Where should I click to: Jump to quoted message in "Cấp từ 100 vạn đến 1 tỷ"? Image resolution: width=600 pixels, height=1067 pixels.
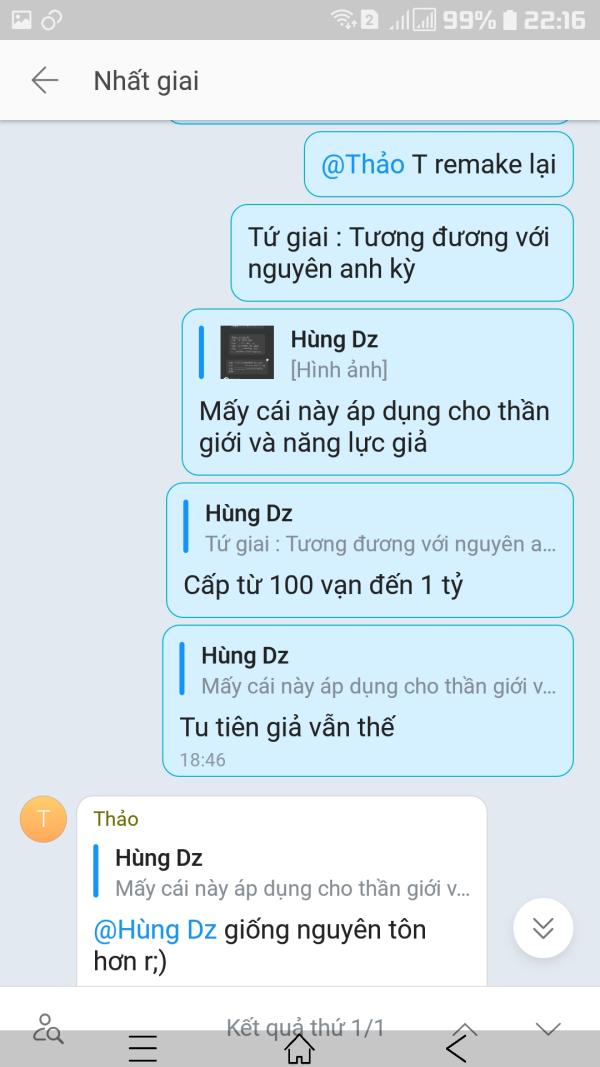tap(370, 530)
